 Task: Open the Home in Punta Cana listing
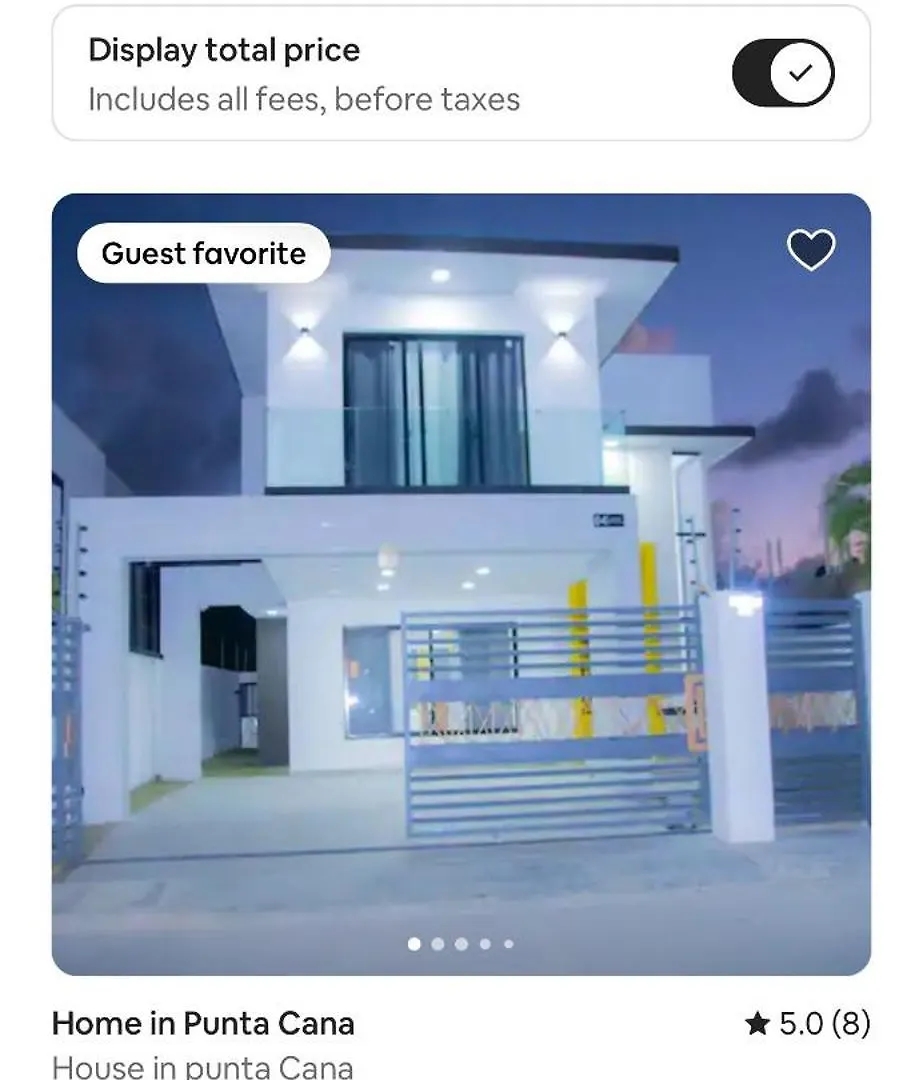coord(203,1024)
